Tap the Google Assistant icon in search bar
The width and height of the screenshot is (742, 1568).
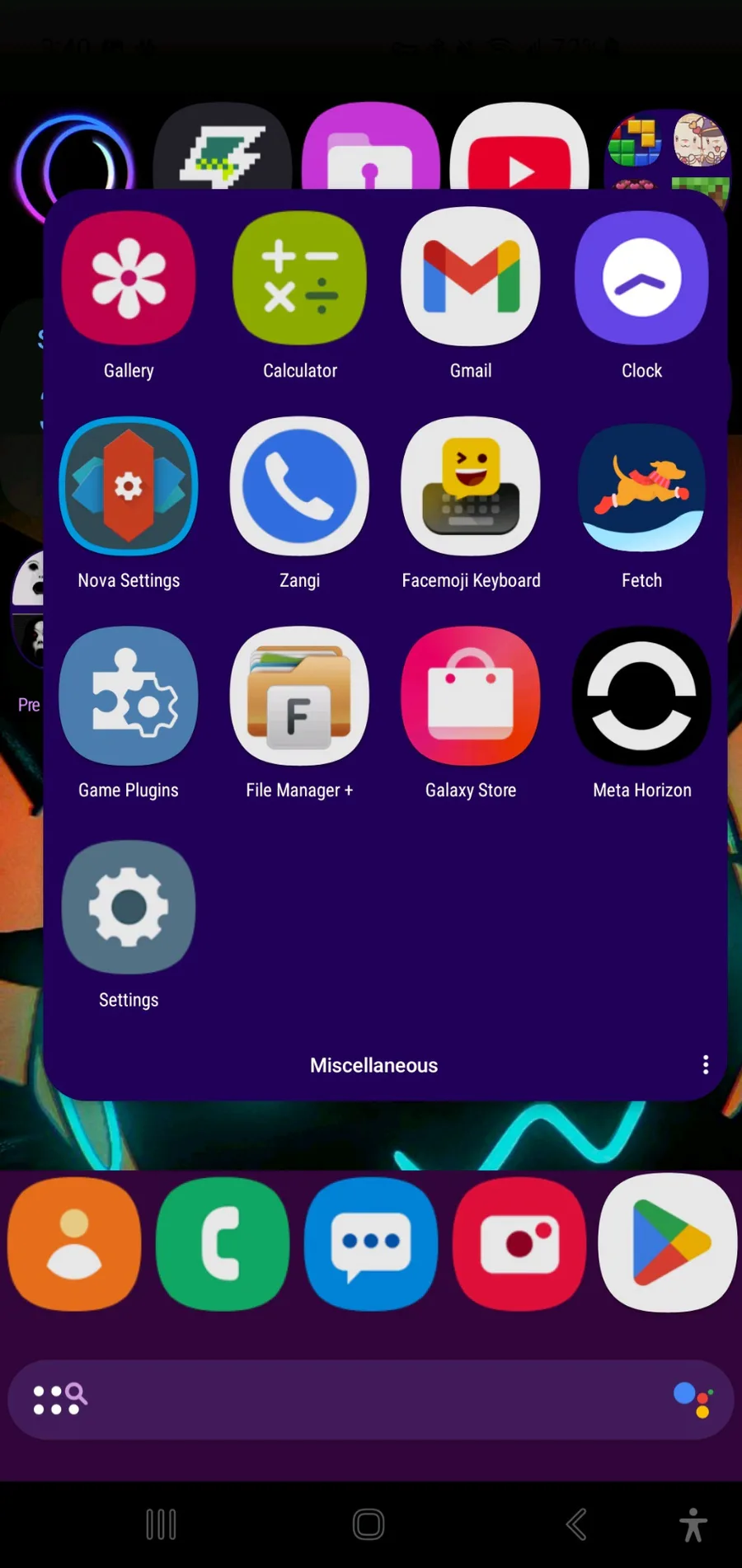[x=693, y=1399]
